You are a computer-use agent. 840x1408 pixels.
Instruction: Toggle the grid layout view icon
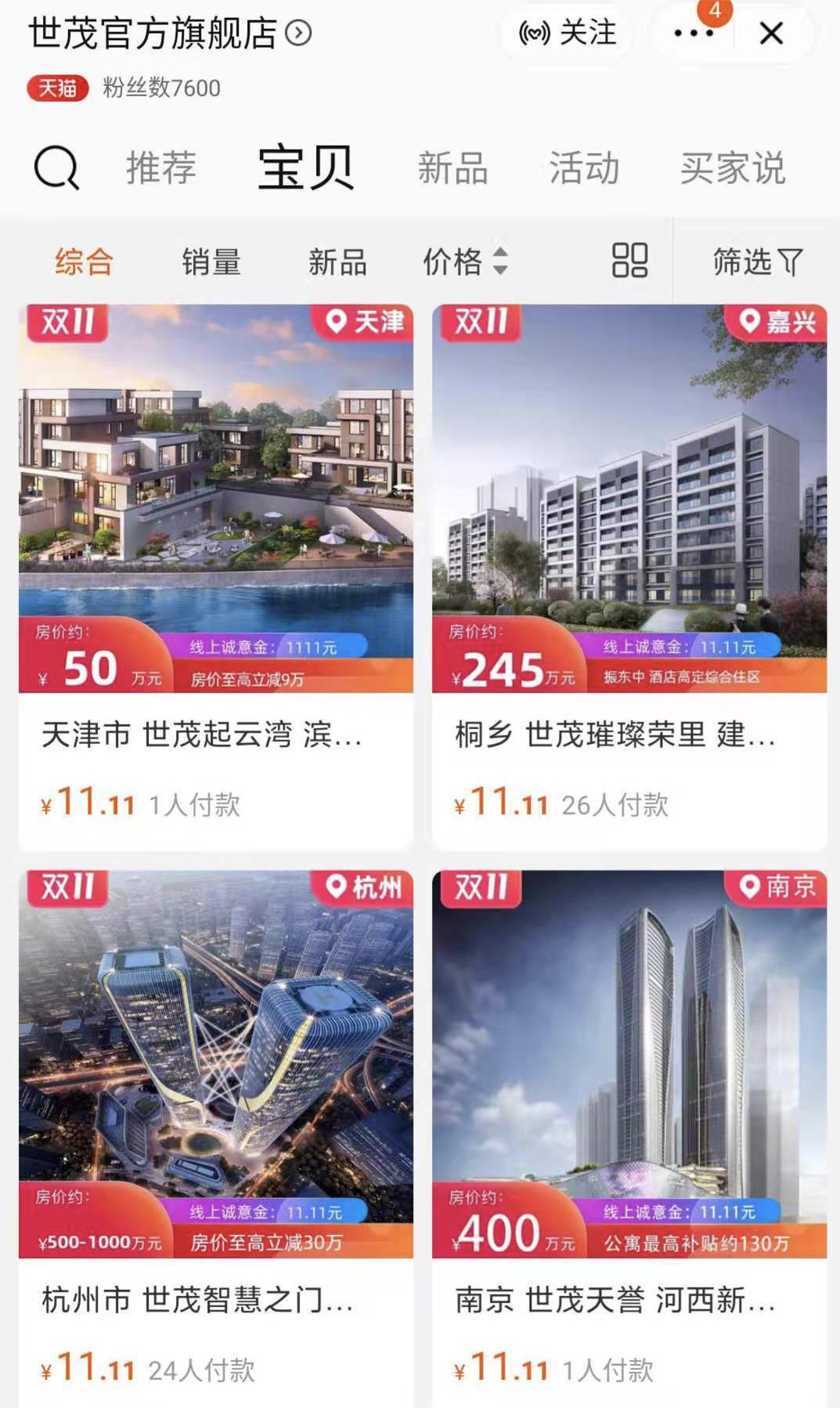[629, 261]
